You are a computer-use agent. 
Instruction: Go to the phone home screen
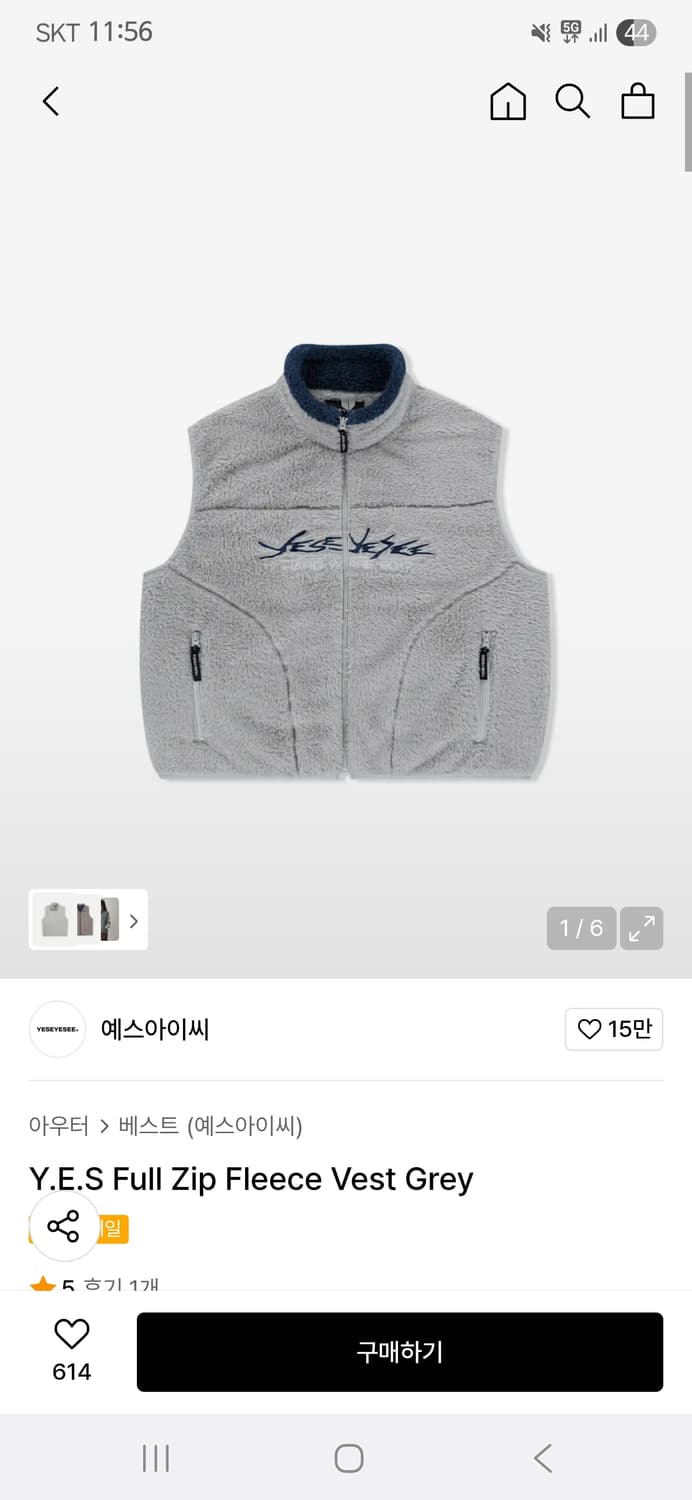(x=348, y=1458)
